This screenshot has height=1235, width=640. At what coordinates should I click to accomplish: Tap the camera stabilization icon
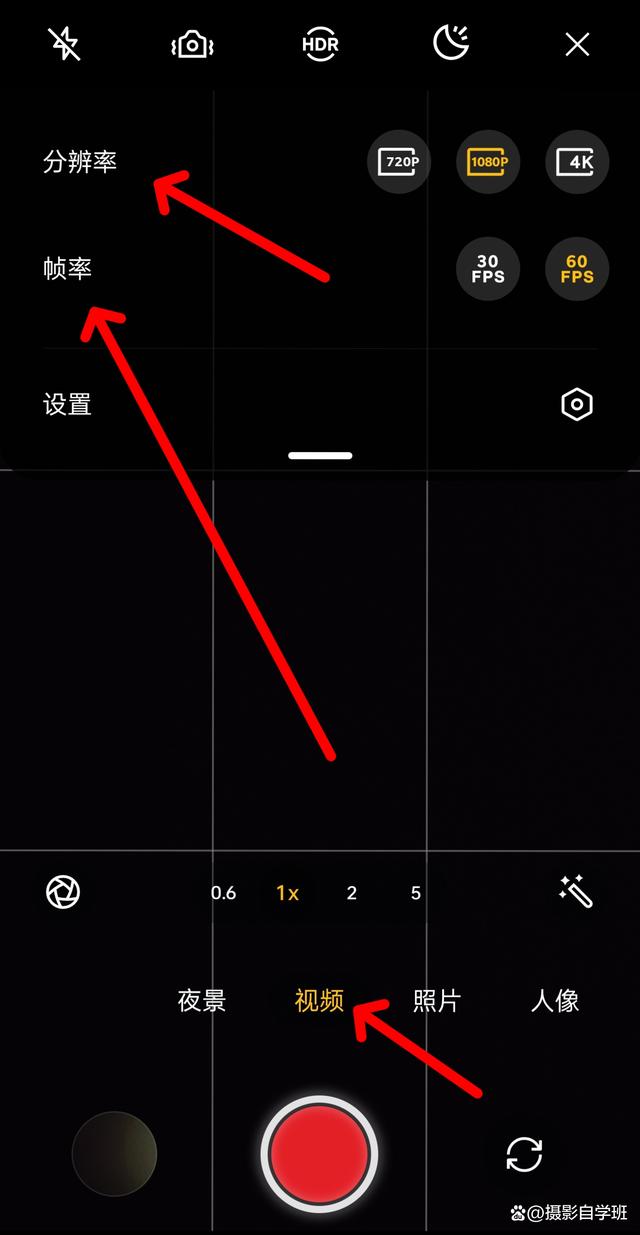(x=192, y=45)
